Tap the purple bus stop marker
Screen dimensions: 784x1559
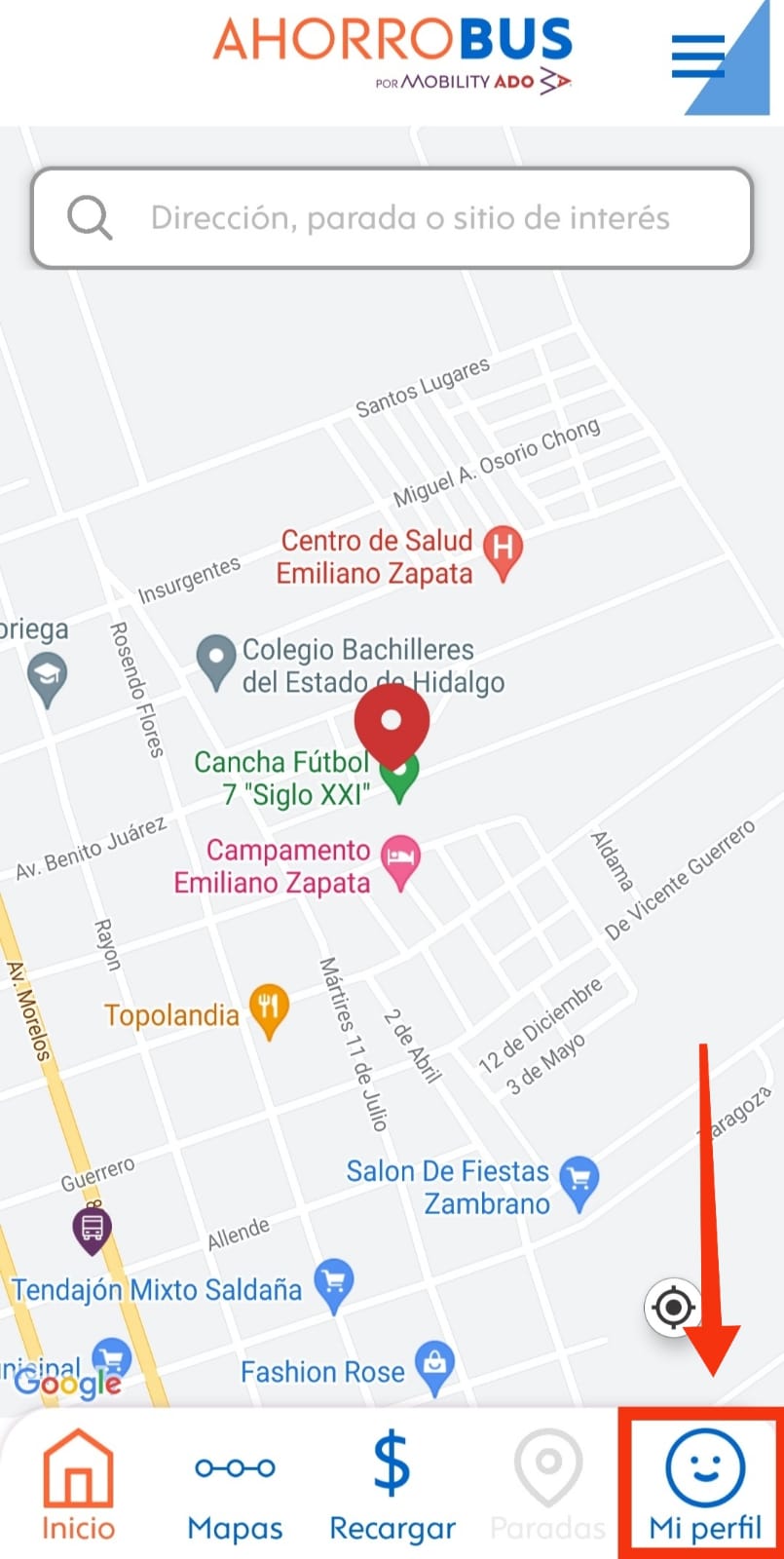93,1228
